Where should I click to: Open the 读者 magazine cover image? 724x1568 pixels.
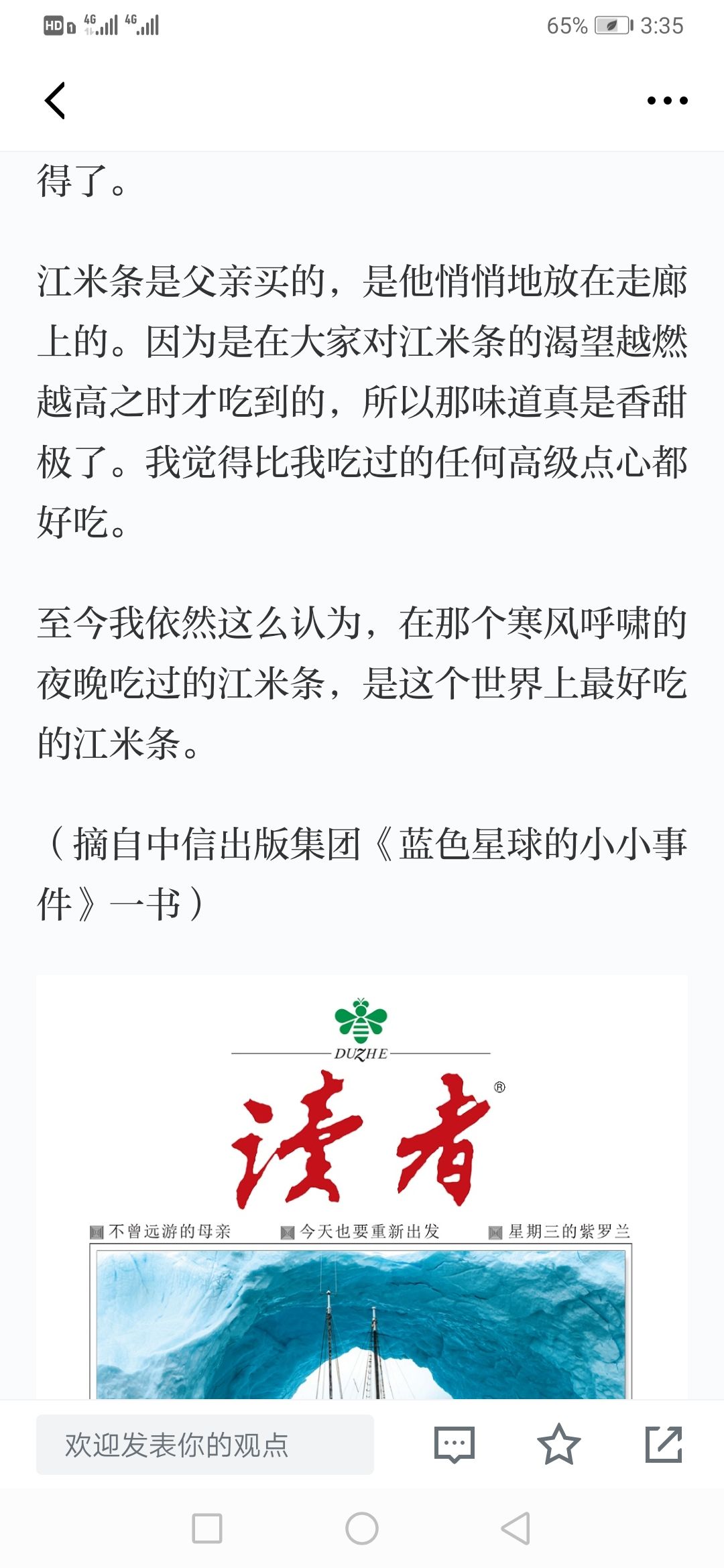coord(362,1187)
